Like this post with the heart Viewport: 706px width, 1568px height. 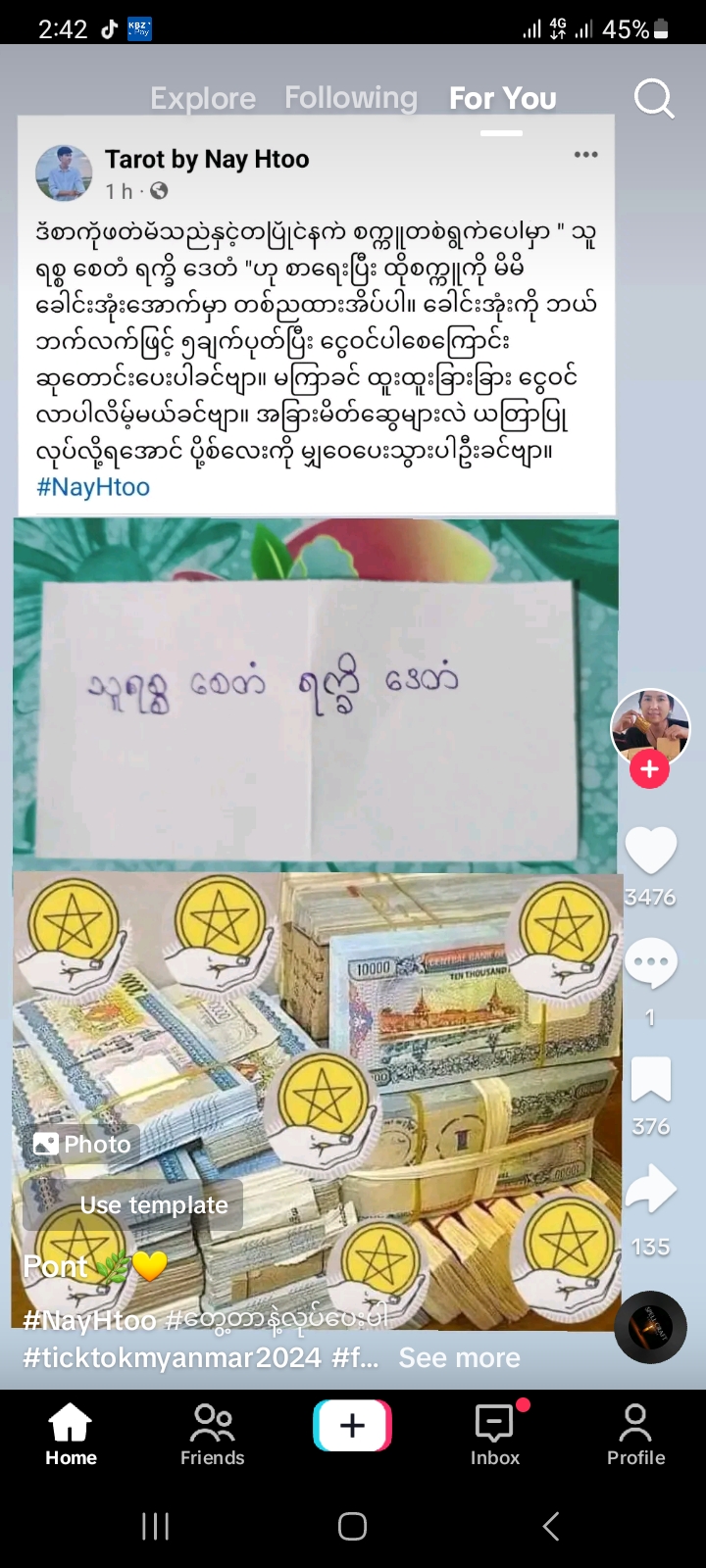tap(650, 851)
